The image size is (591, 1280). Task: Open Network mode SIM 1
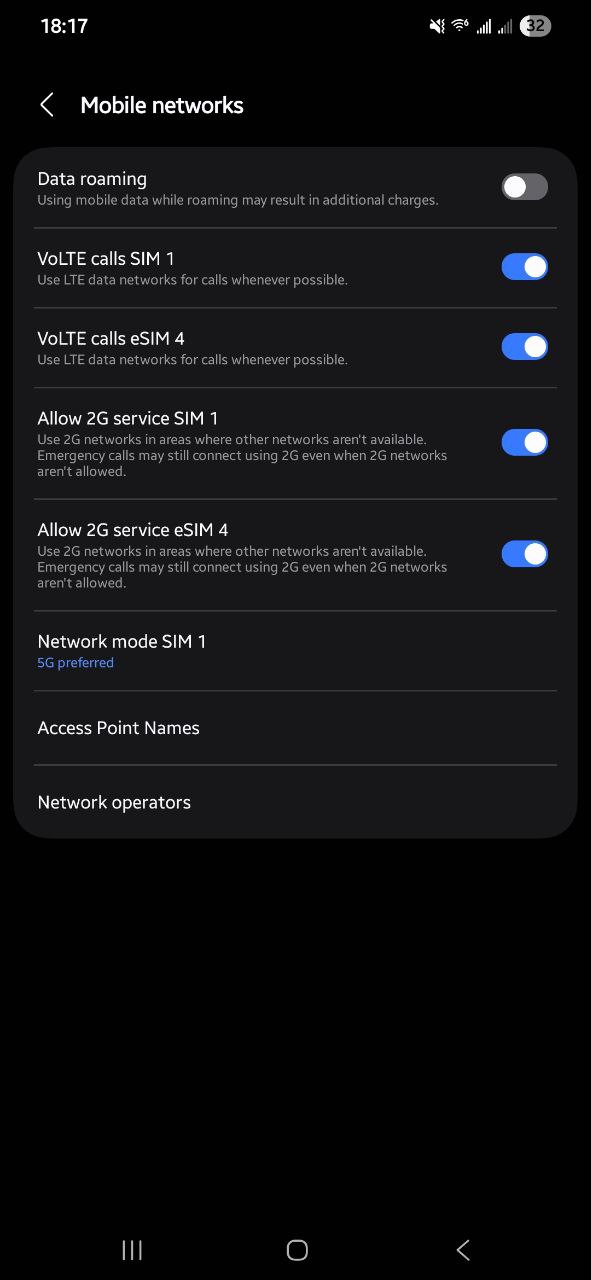pos(295,651)
